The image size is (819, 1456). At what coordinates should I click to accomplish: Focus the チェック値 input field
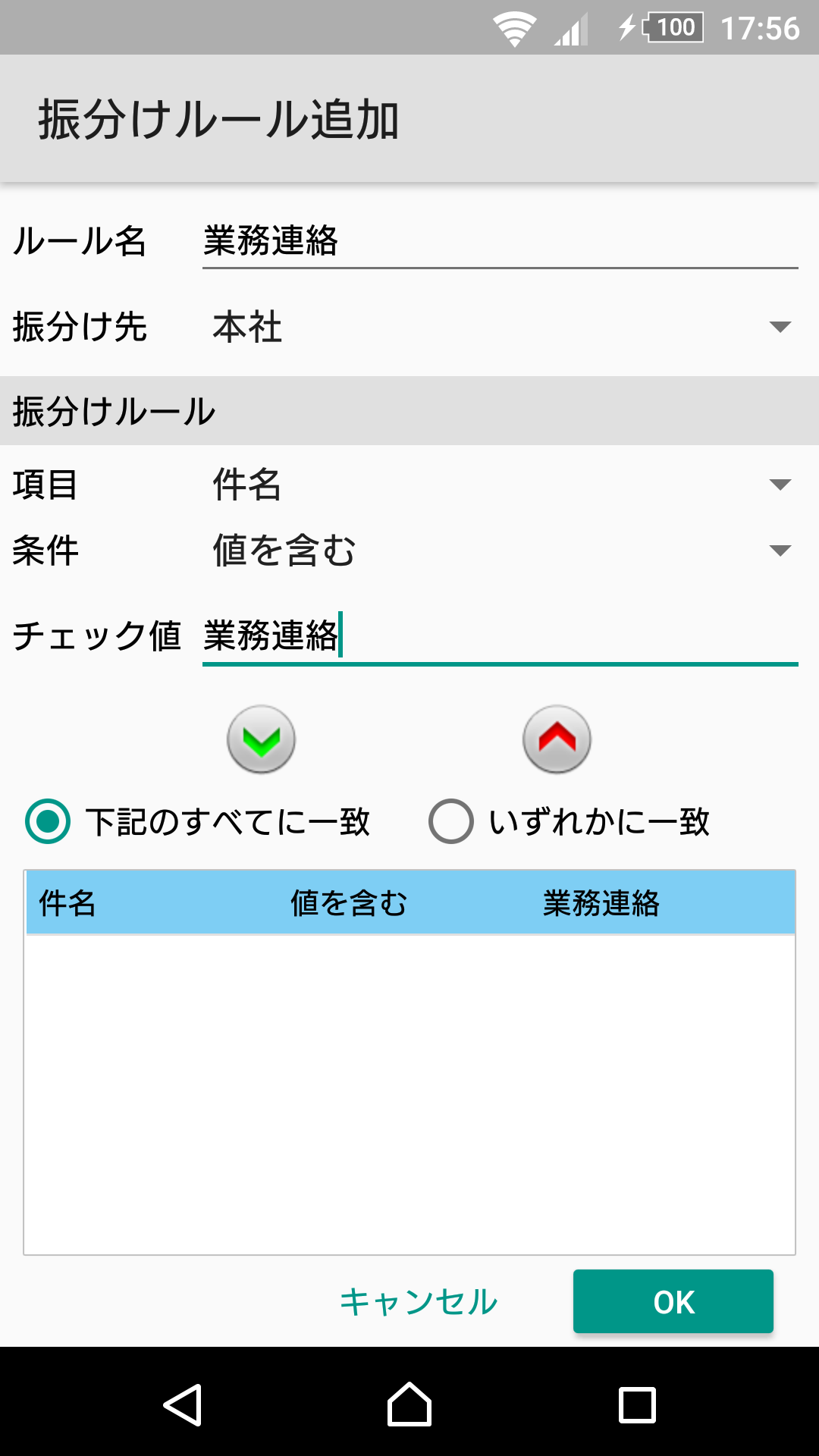[499, 635]
